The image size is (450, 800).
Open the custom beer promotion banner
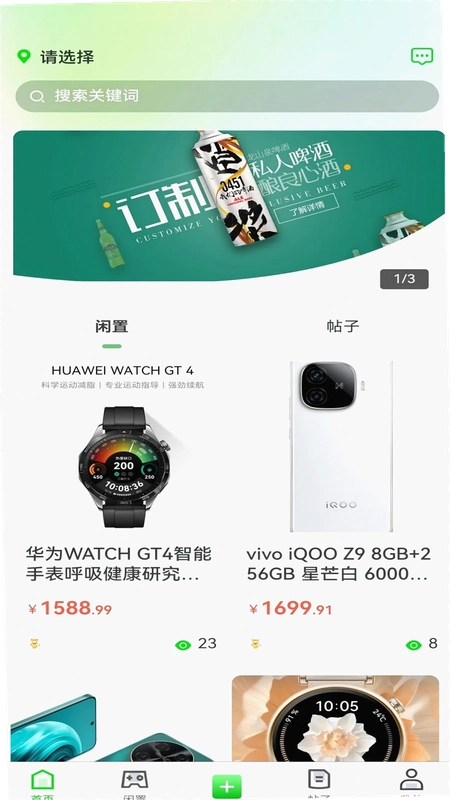229,206
